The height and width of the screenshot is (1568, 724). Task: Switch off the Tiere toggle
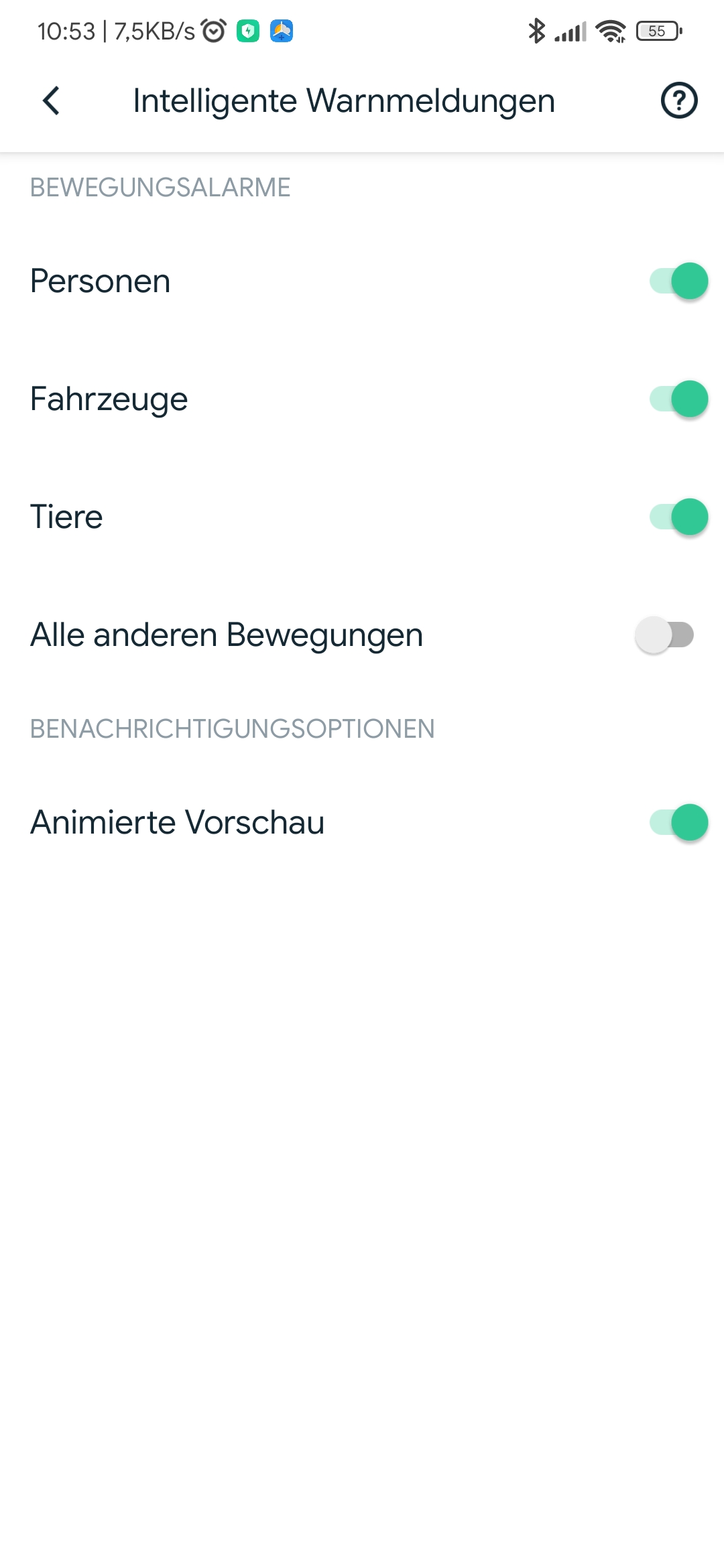pyautogui.click(x=678, y=517)
